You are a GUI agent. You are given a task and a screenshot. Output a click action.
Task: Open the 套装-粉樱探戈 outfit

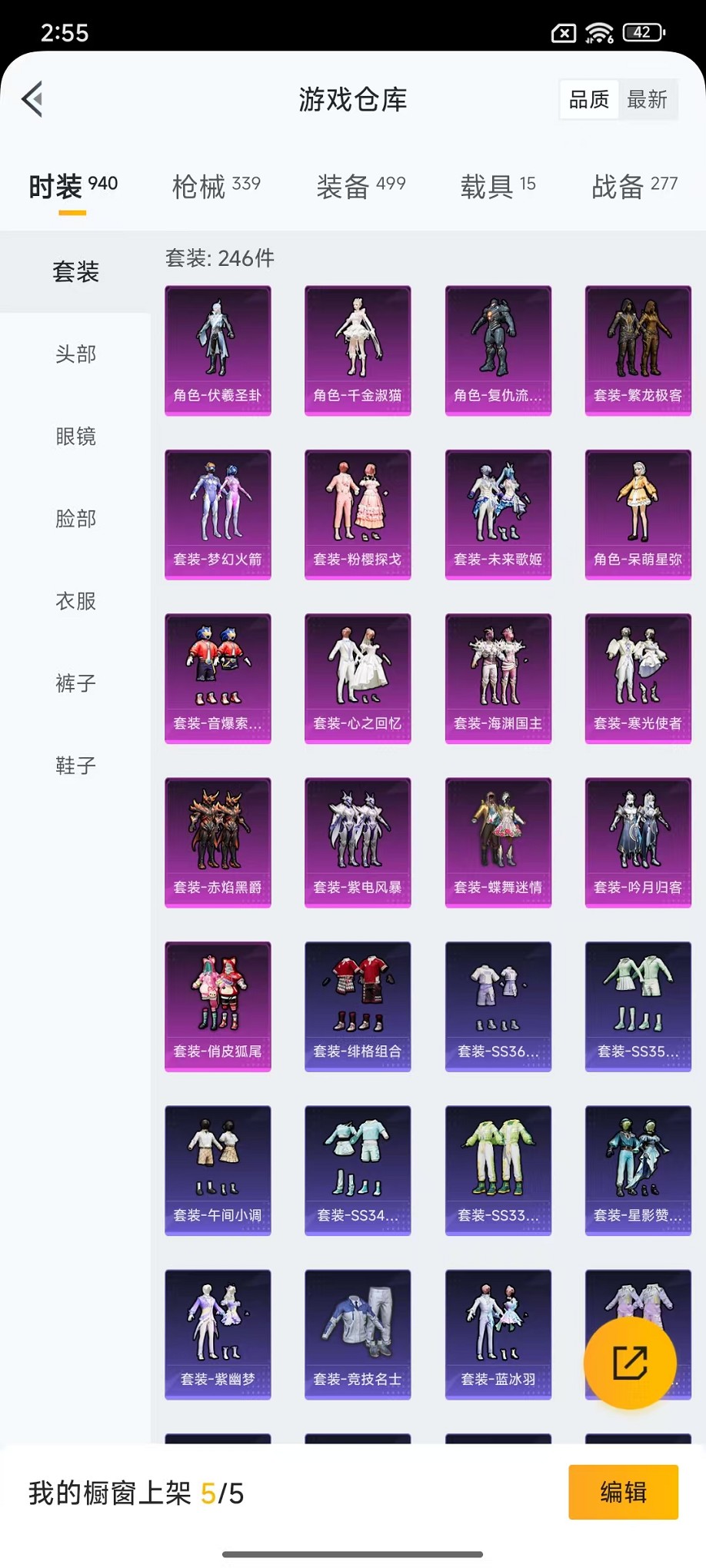[358, 514]
